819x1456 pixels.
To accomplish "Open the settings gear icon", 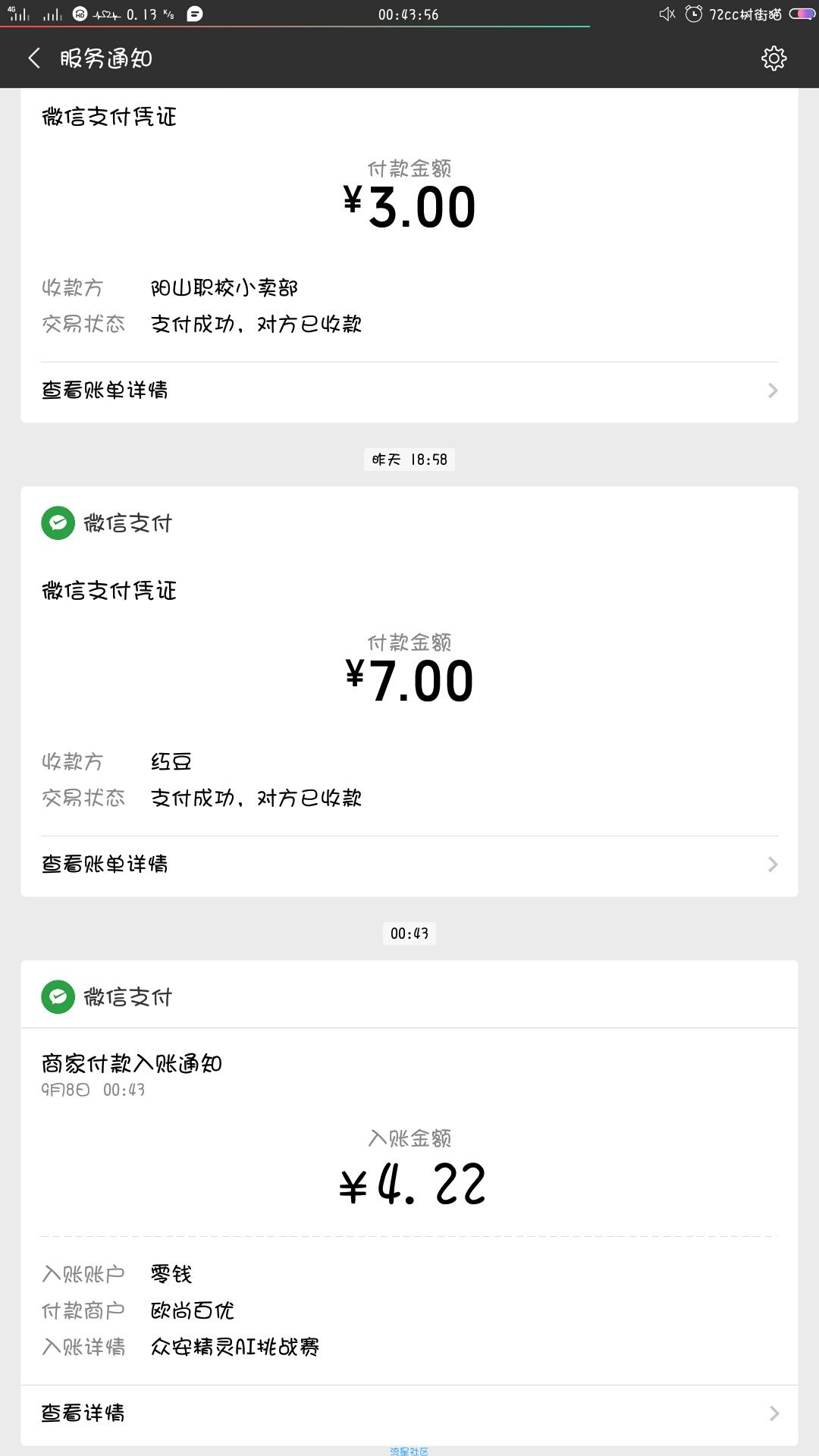I will (x=773, y=58).
